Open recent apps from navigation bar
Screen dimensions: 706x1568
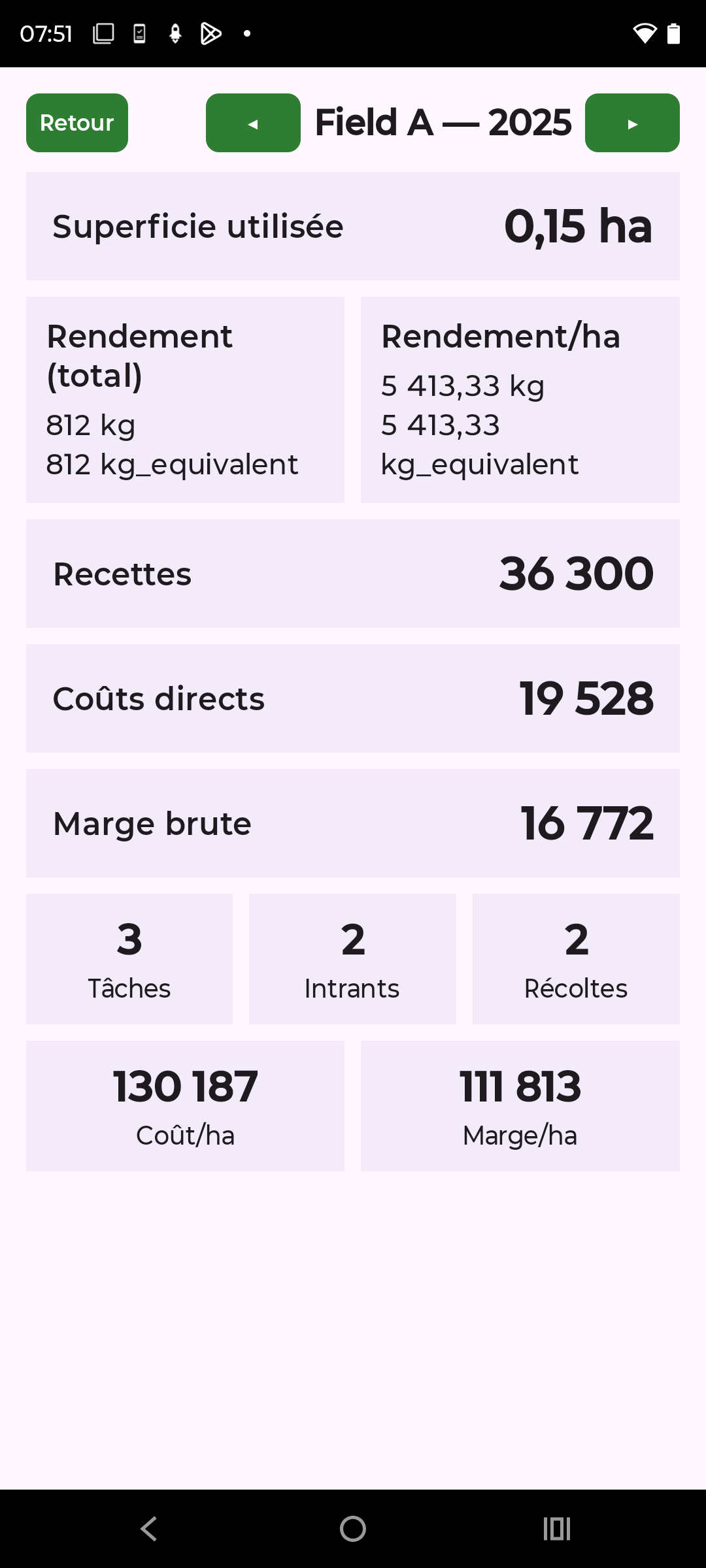(x=557, y=1529)
